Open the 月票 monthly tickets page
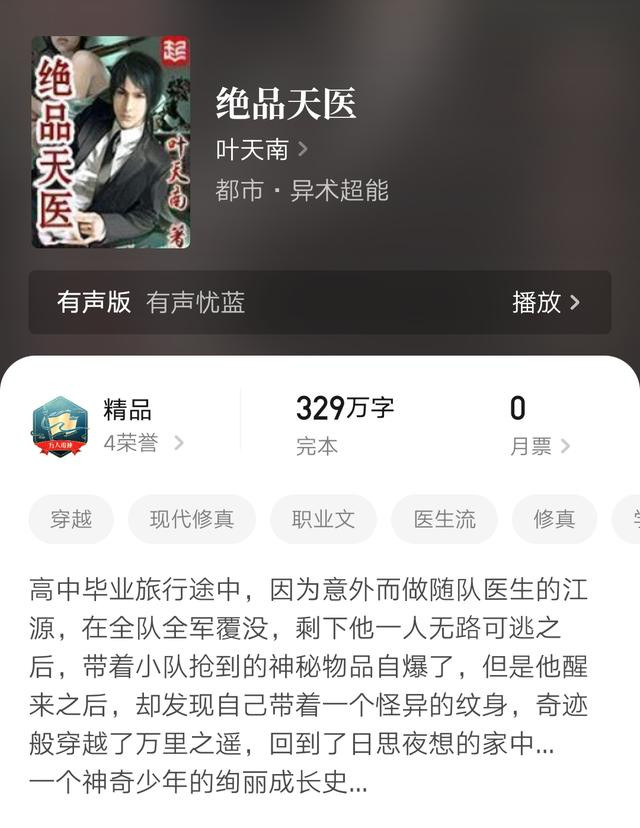 pos(539,446)
